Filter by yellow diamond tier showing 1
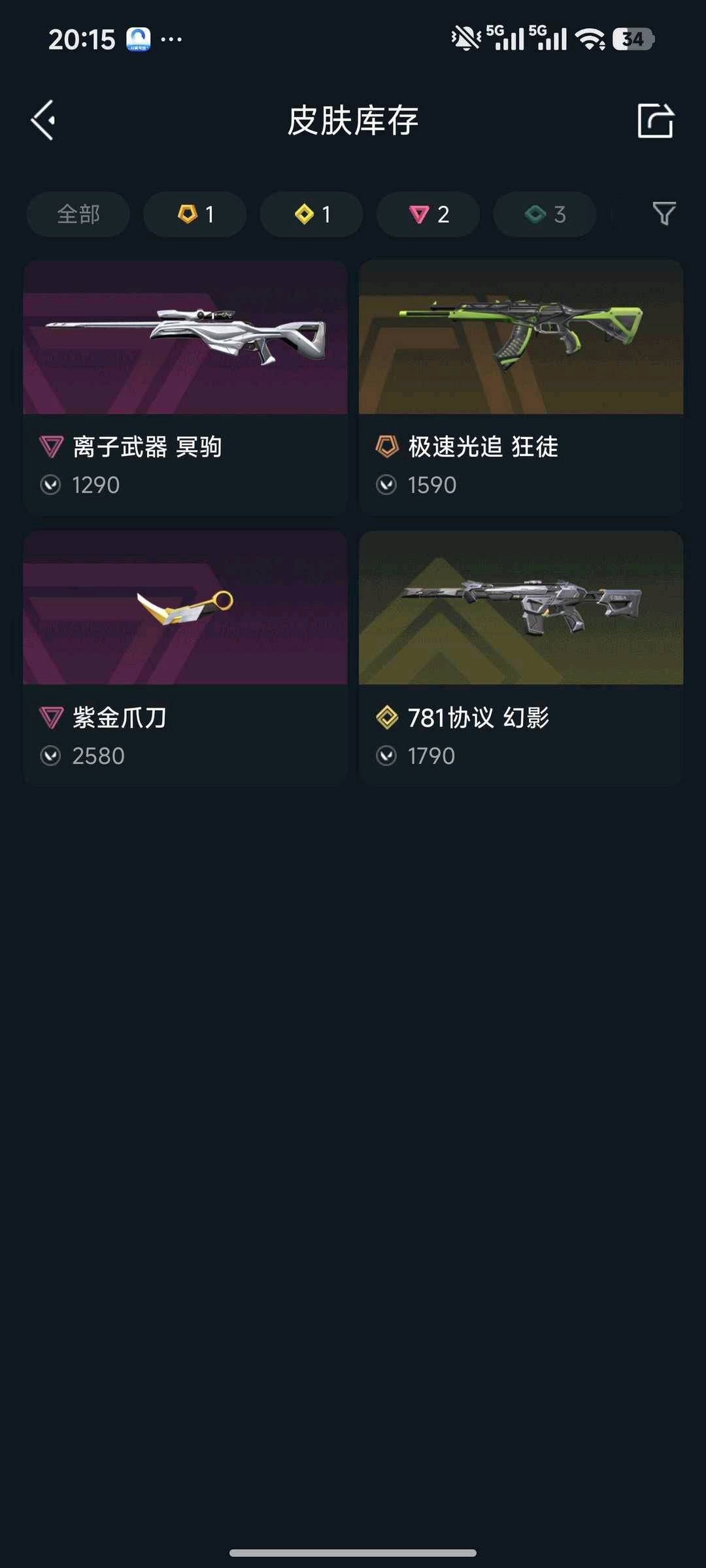Image resolution: width=706 pixels, height=1568 pixels. tap(312, 214)
